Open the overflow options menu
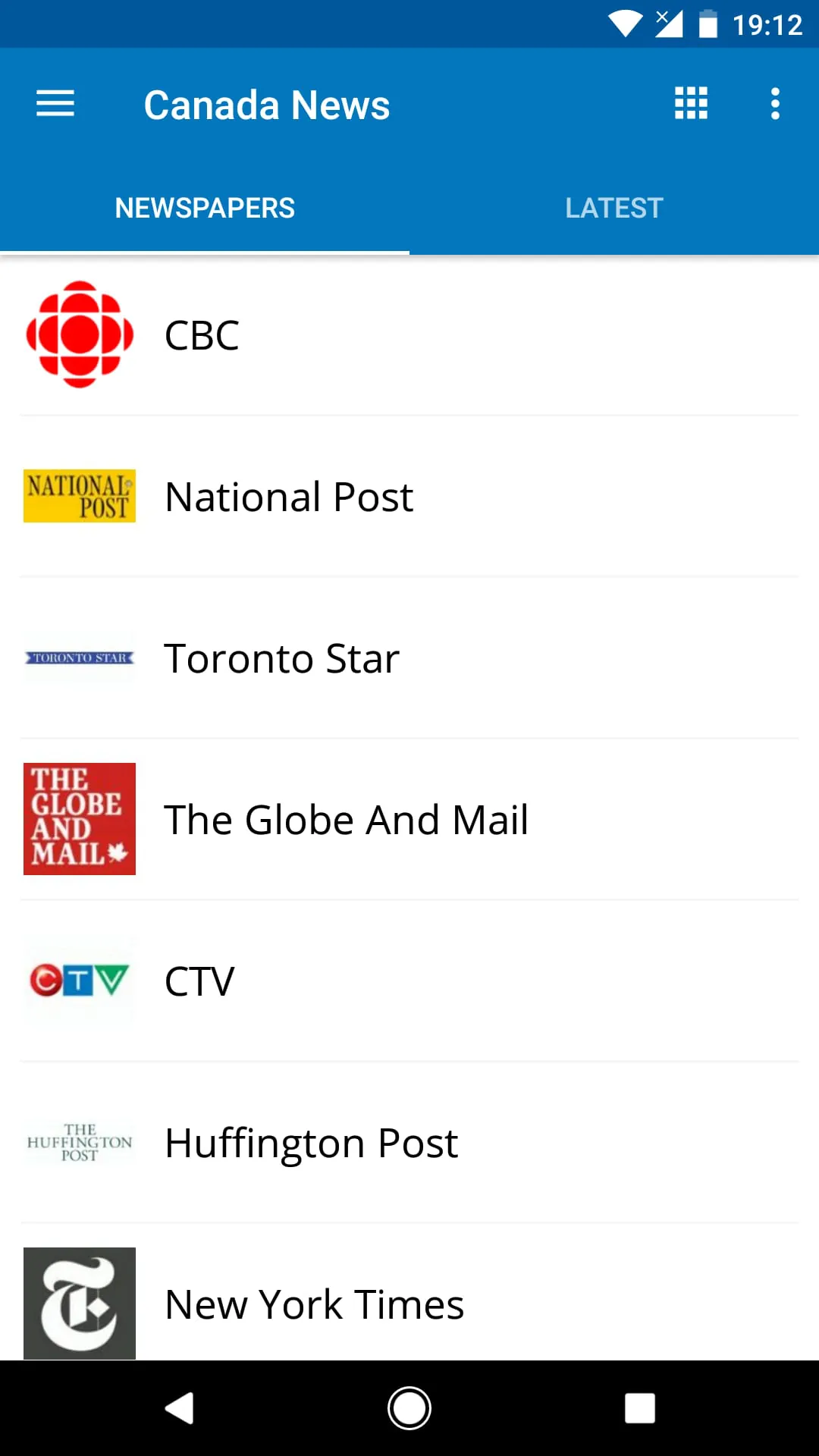 click(774, 103)
